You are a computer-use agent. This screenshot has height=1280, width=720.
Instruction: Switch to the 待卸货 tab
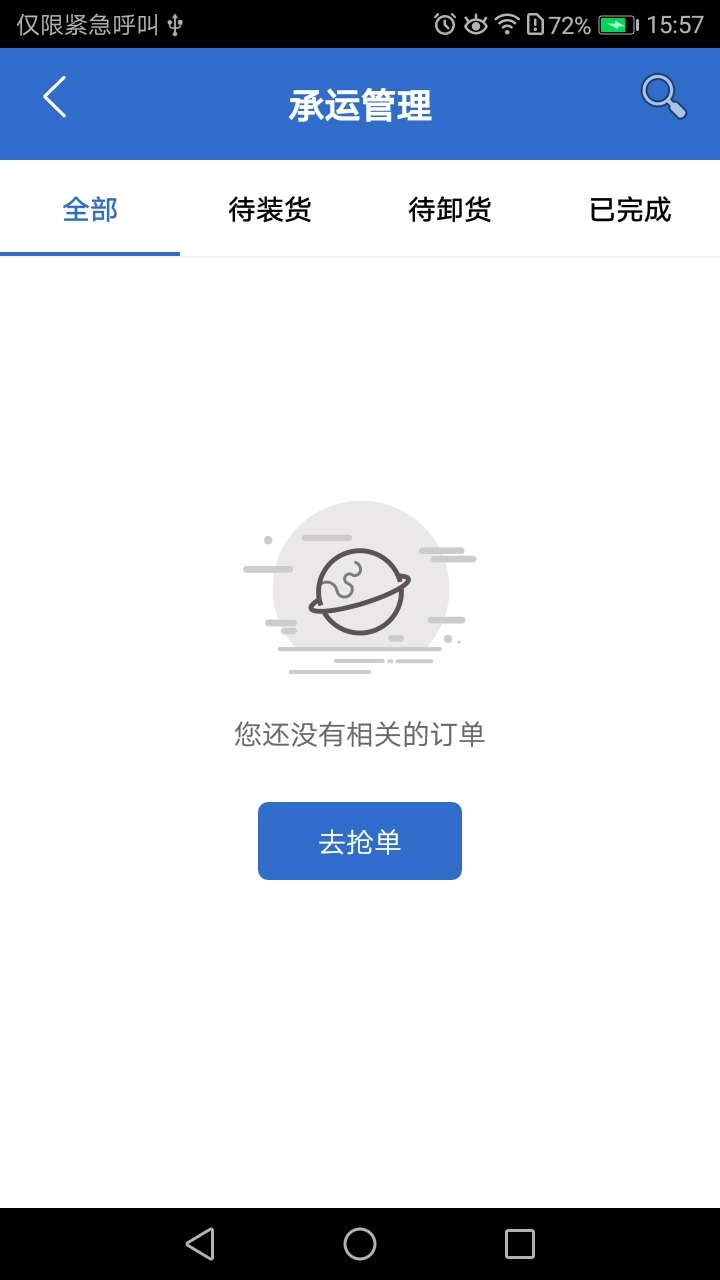tap(448, 210)
